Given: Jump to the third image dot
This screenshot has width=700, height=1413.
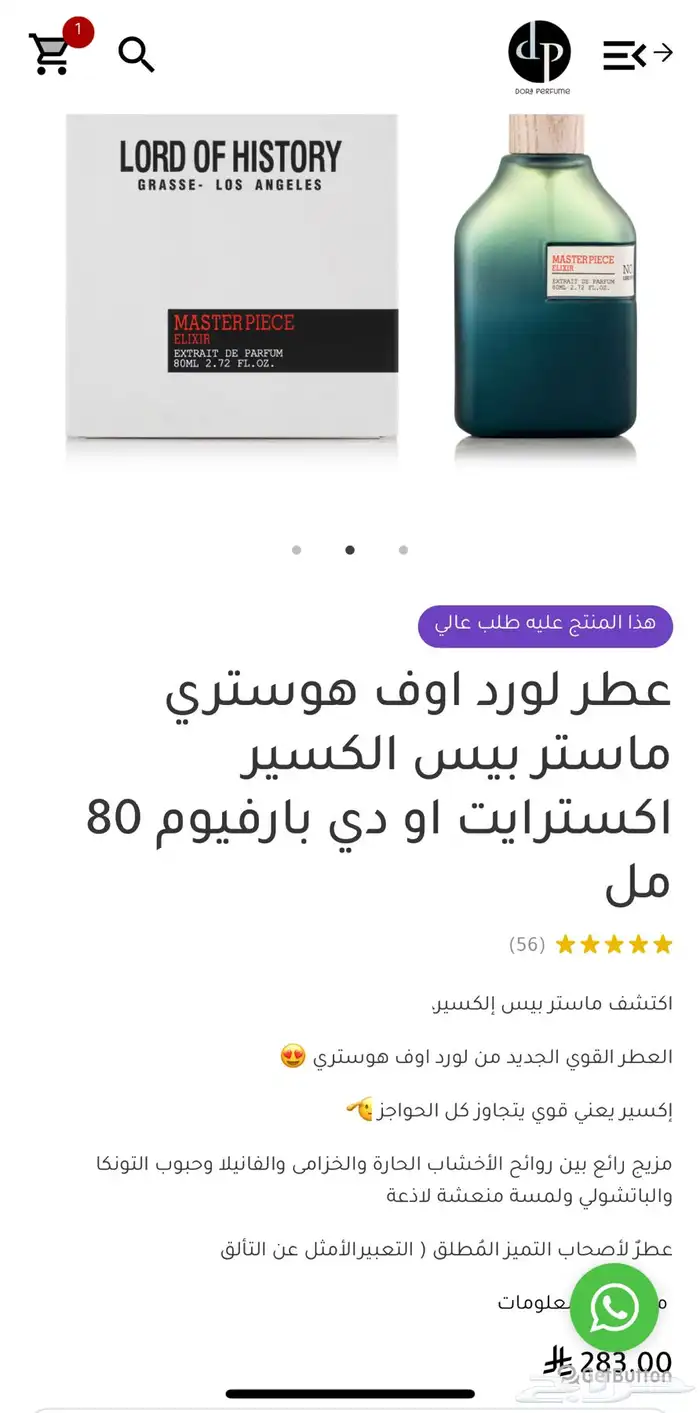Looking at the screenshot, I should click(403, 550).
